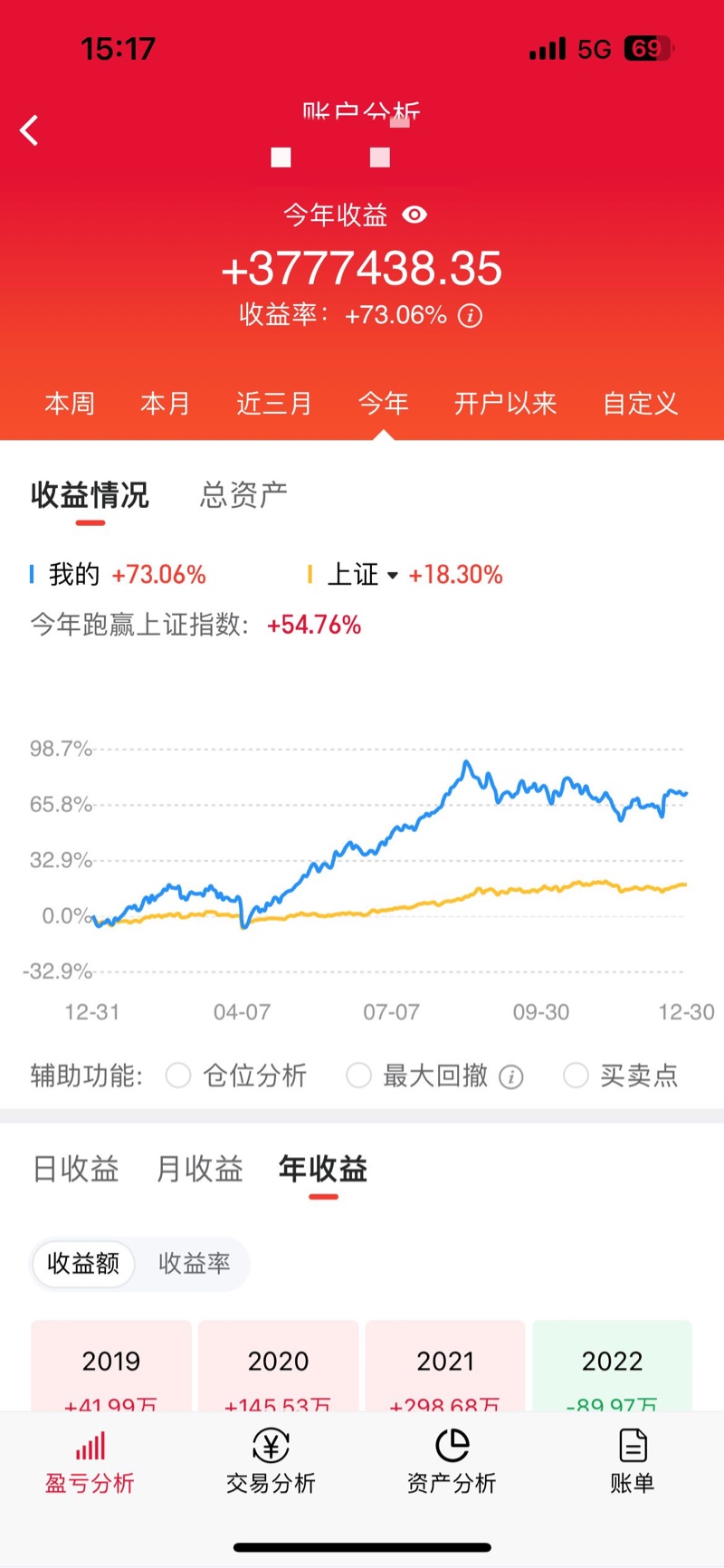Show the 月收益 view

click(200, 1169)
